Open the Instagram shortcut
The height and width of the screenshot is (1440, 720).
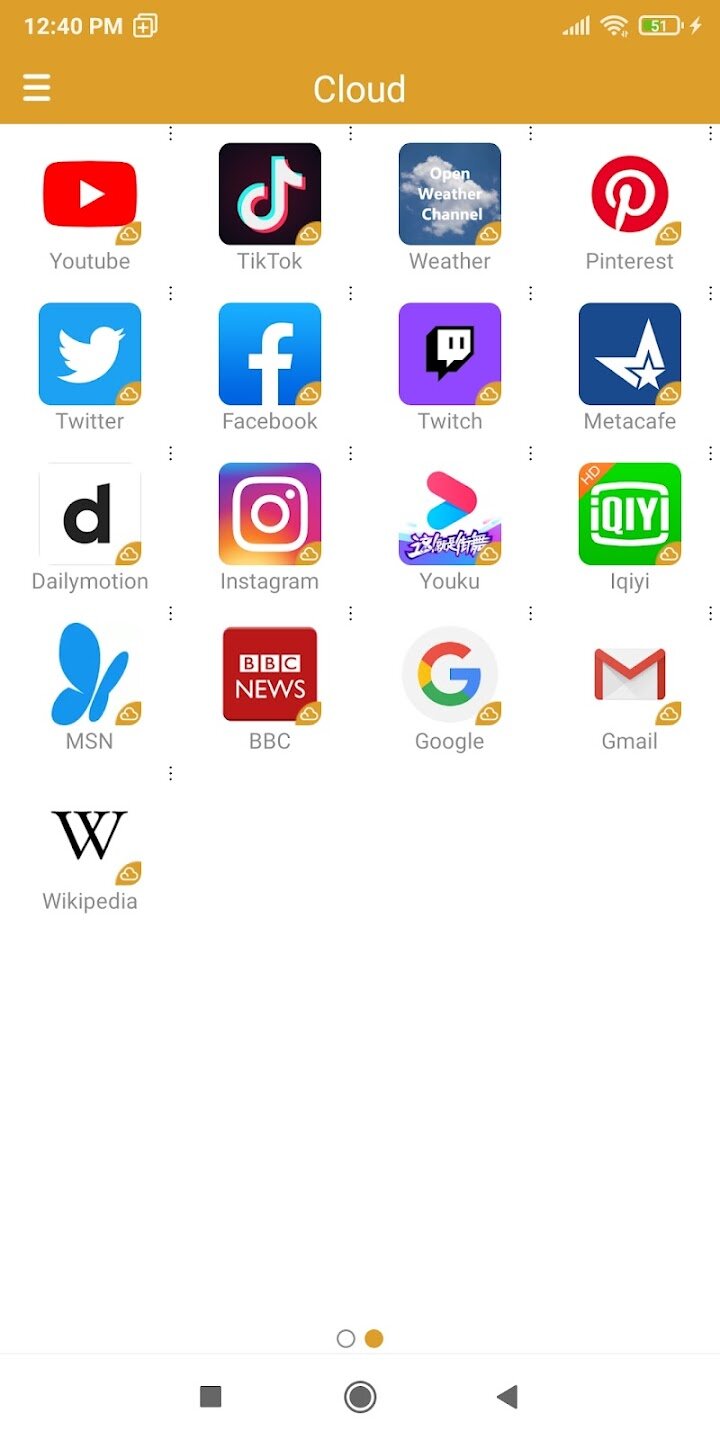pyautogui.click(x=270, y=514)
